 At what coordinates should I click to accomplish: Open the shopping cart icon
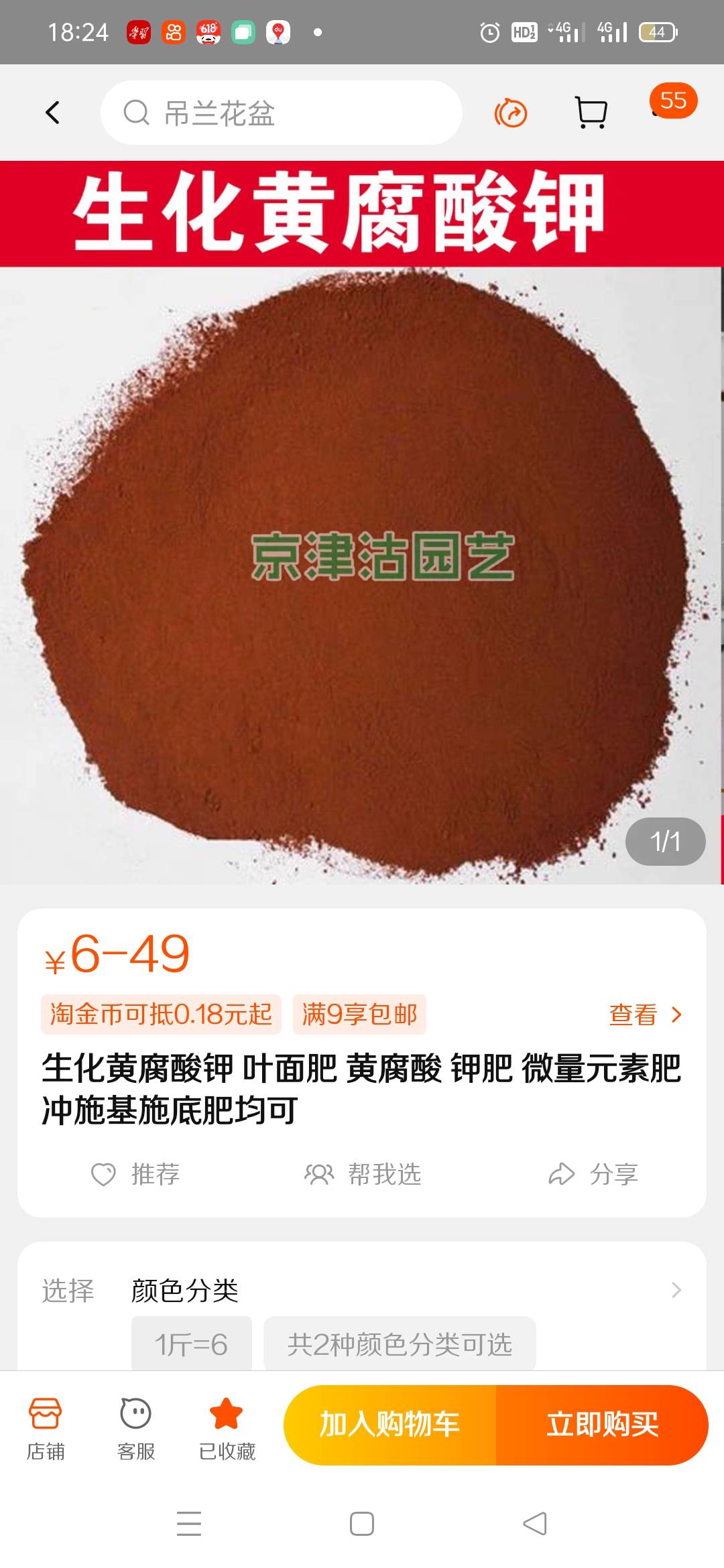point(591,113)
